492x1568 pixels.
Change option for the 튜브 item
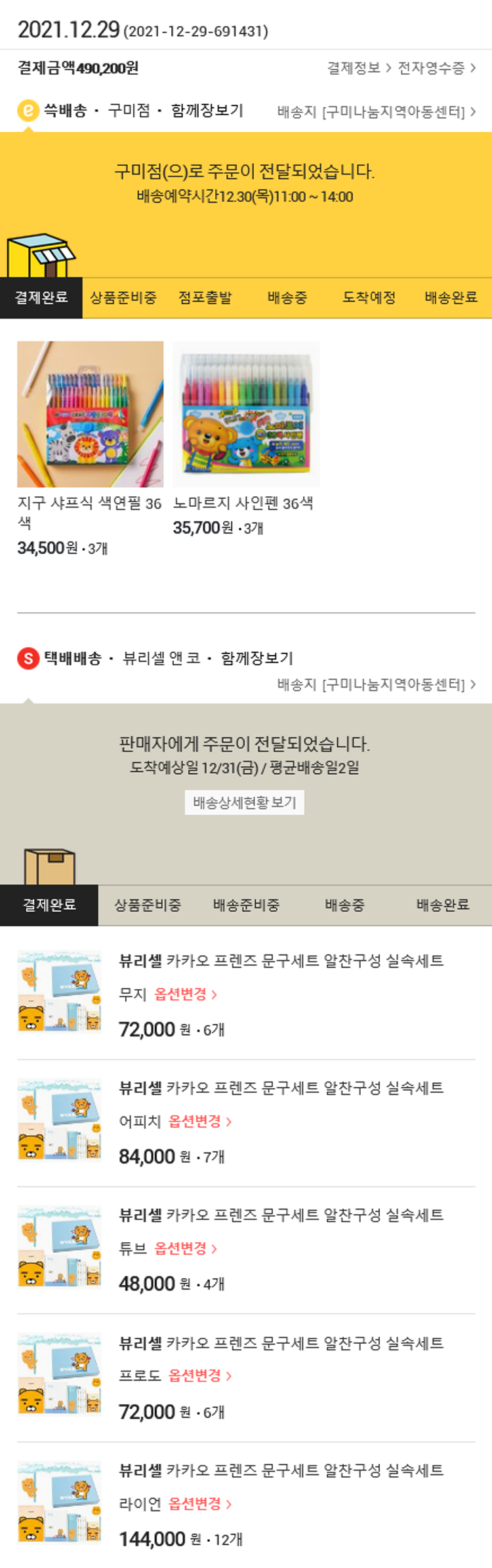185,1249
